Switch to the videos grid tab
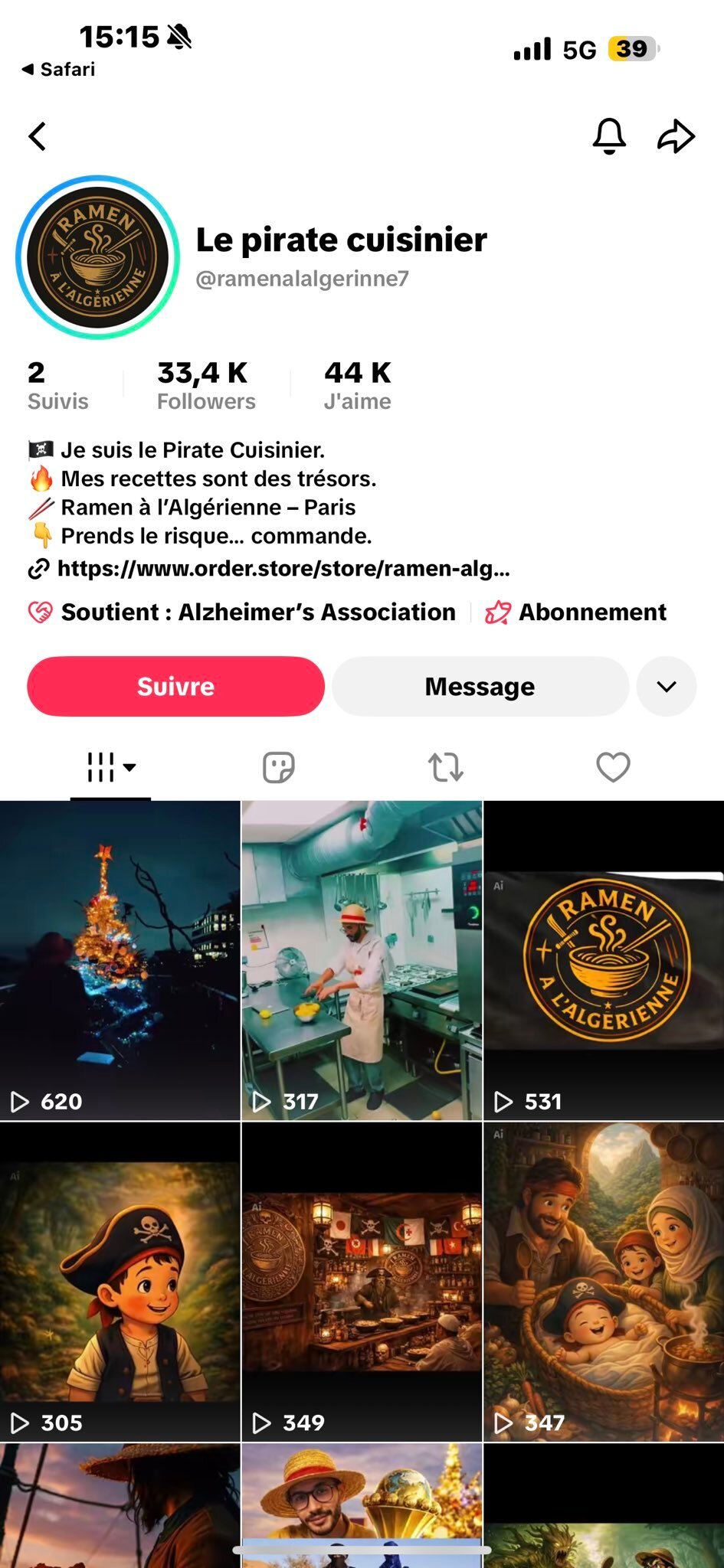724x1568 pixels. point(110,766)
